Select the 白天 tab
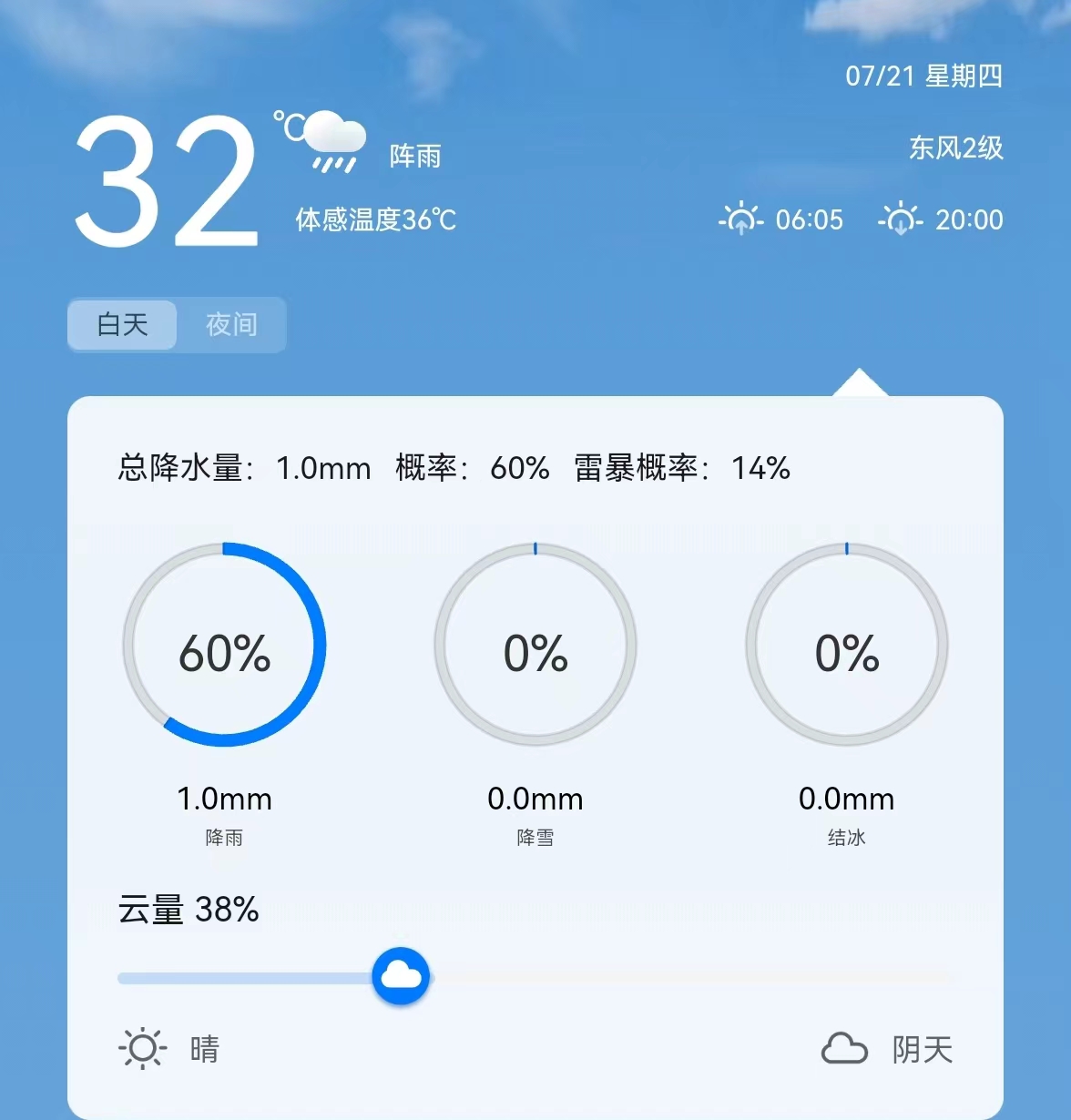The height and width of the screenshot is (1120, 1071). (x=123, y=324)
